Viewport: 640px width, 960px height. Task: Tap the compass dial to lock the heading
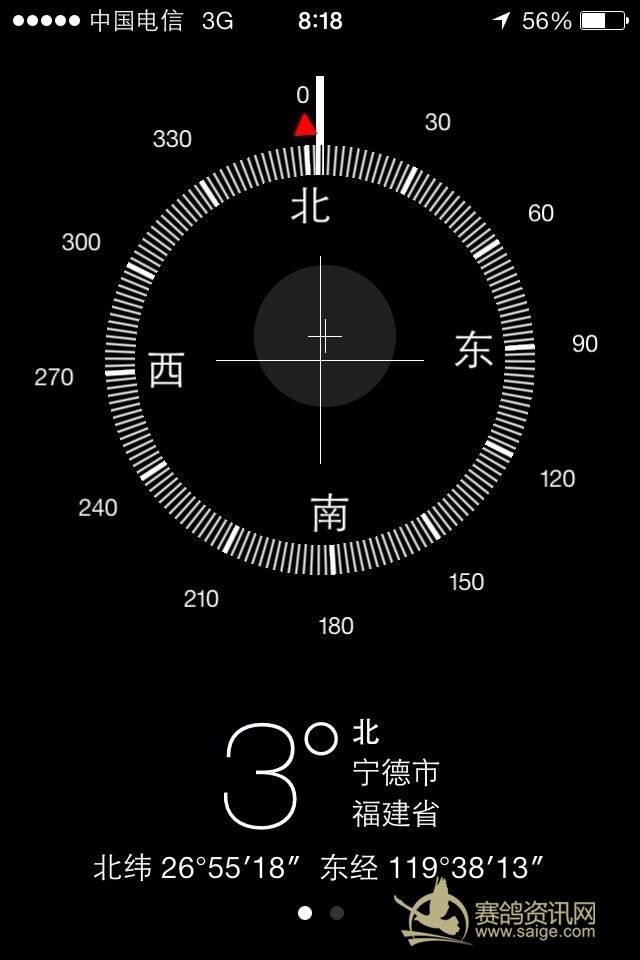point(320,360)
